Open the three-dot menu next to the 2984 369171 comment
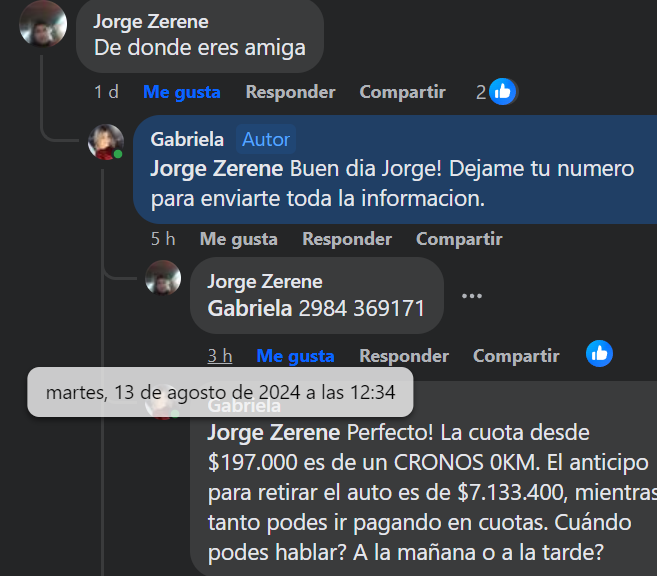Screen dimensions: 657x576 [x=472, y=296]
